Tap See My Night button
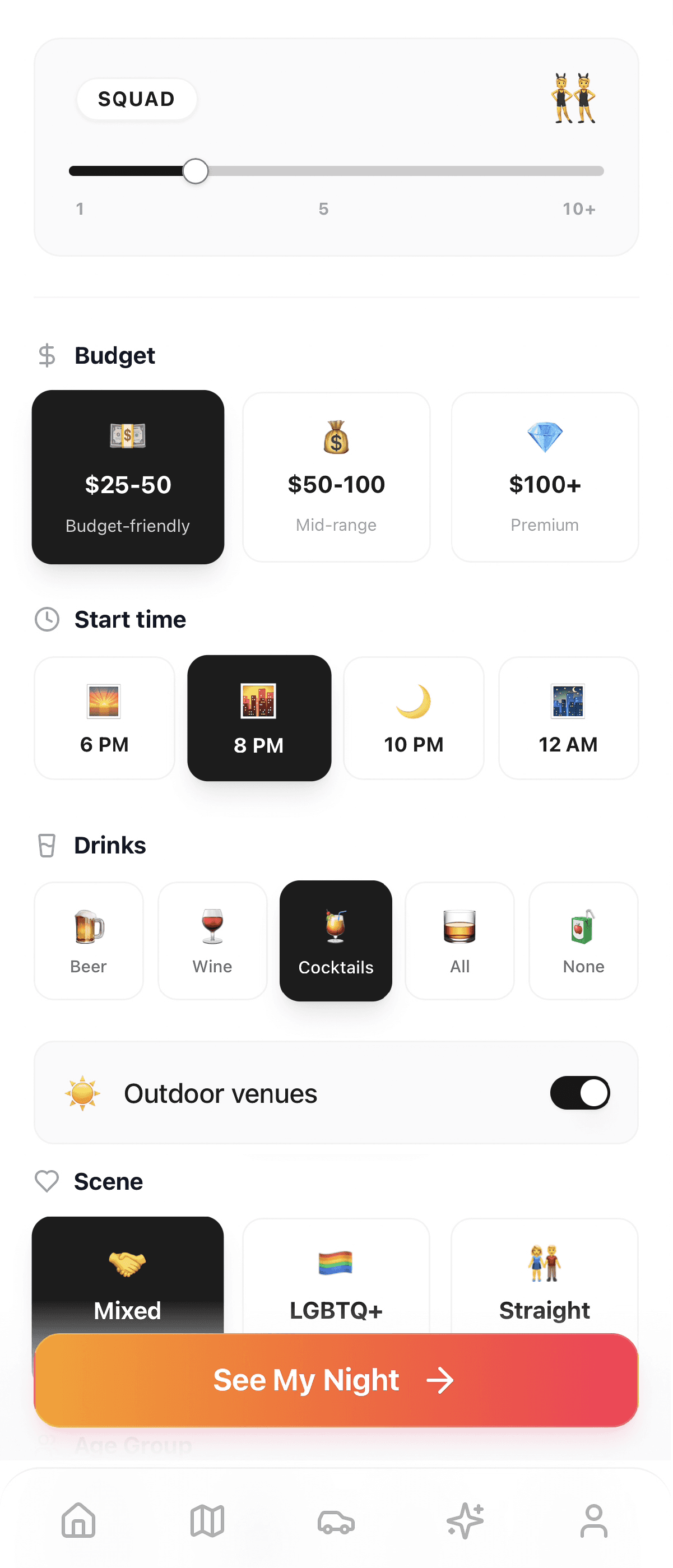This screenshot has height=1568, width=673. [x=336, y=1380]
